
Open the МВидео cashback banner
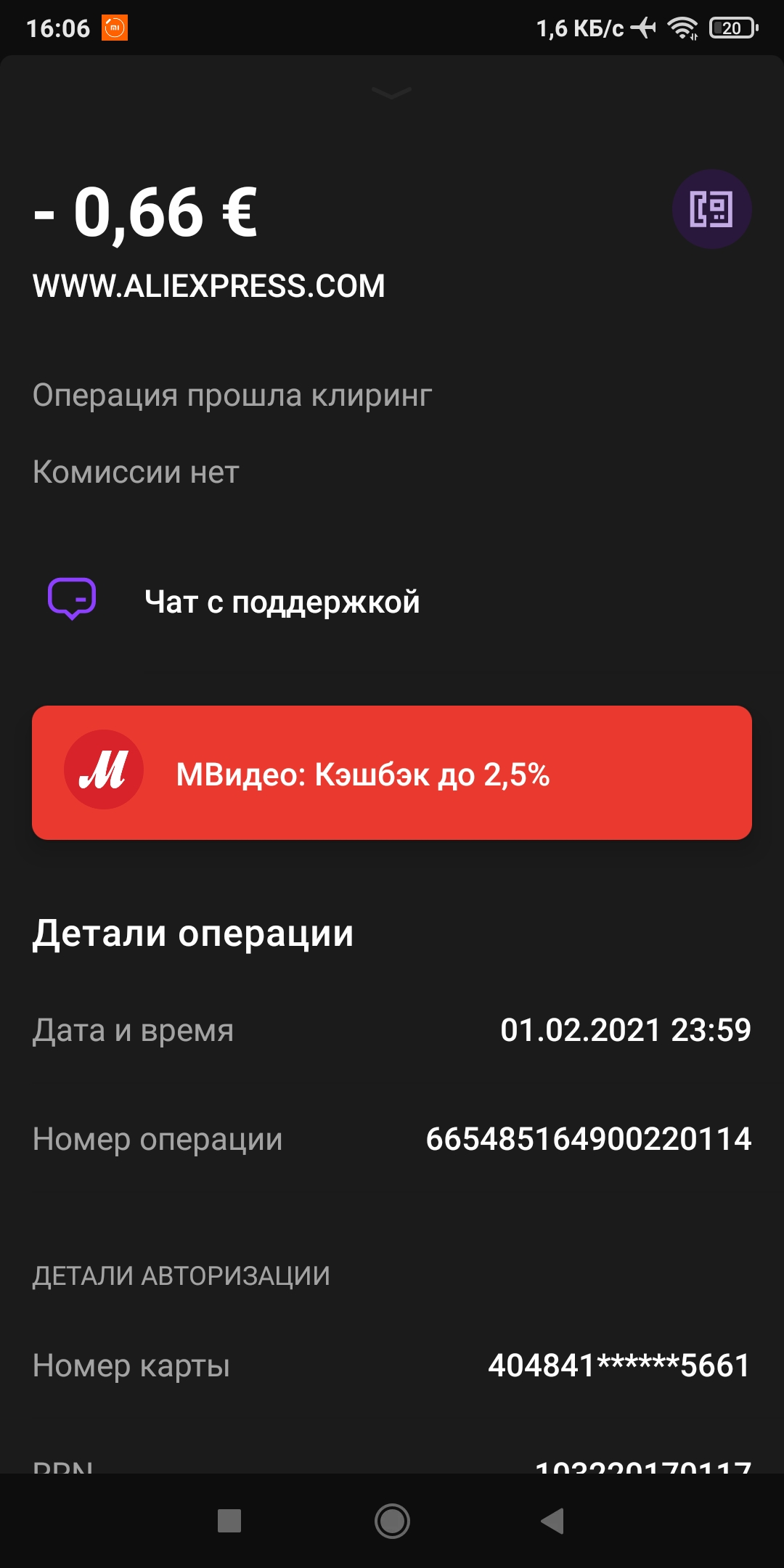[x=392, y=772]
